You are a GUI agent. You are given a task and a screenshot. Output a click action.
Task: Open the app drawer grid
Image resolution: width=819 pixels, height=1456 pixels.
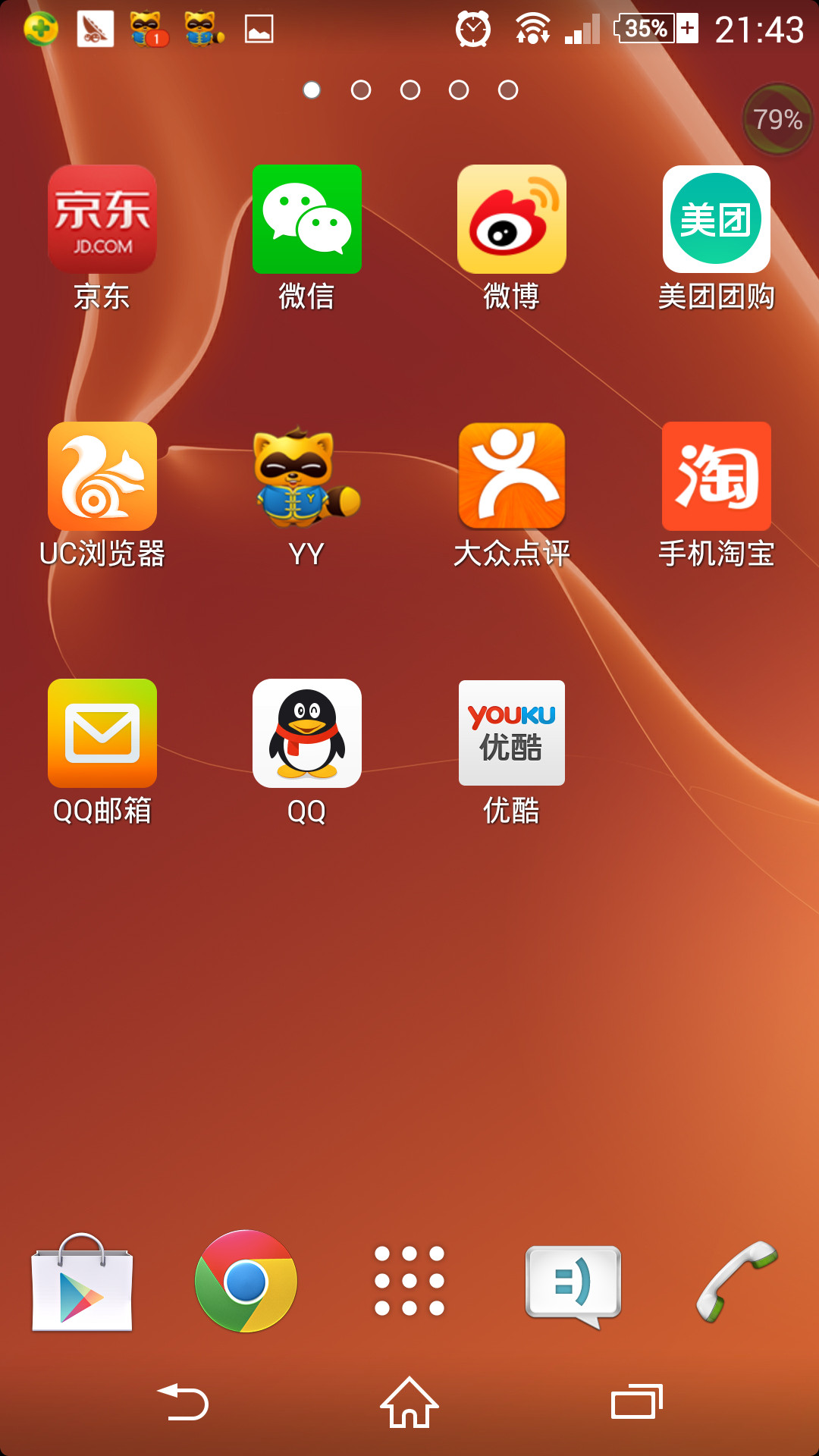click(409, 1282)
